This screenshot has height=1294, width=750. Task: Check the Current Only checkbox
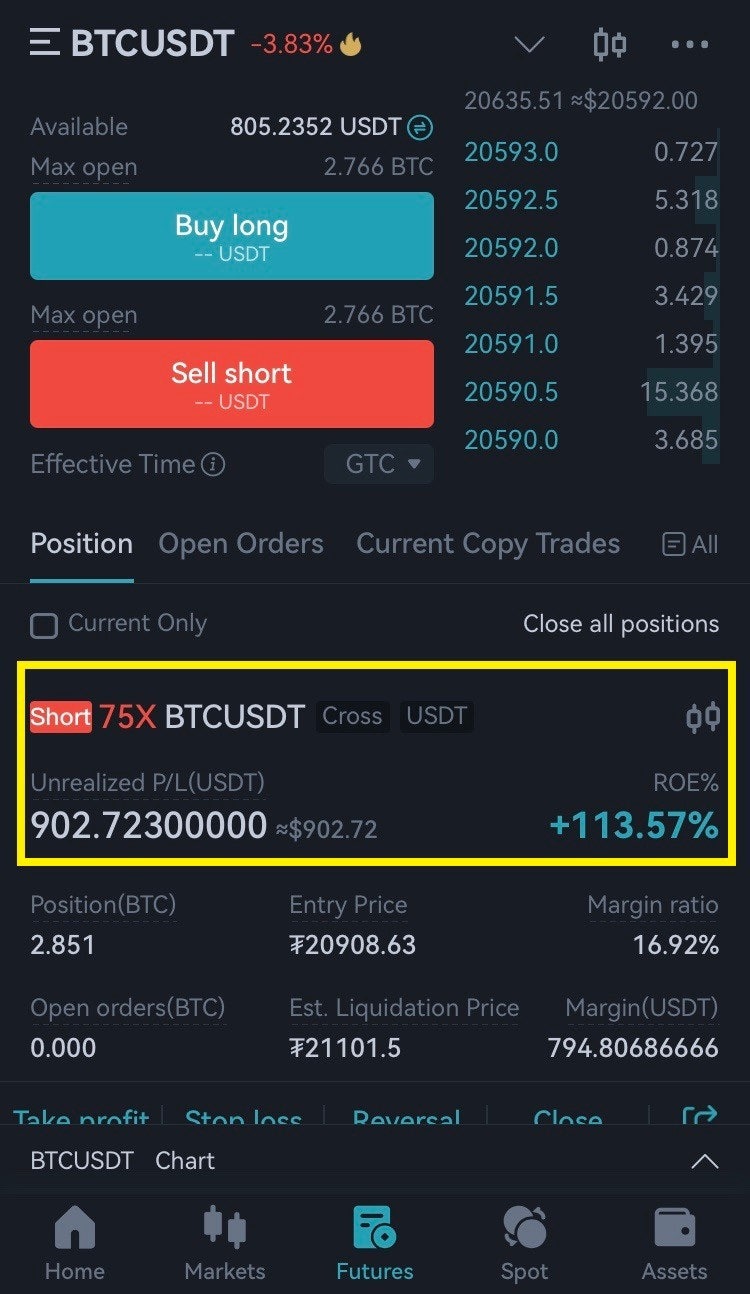[44, 625]
